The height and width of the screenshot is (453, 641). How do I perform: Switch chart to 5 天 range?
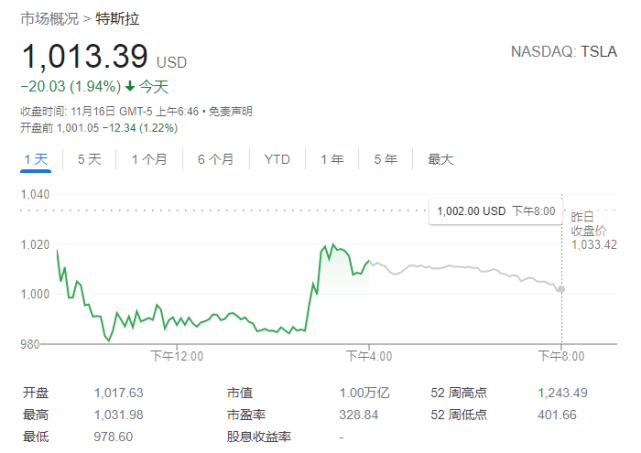click(89, 159)
